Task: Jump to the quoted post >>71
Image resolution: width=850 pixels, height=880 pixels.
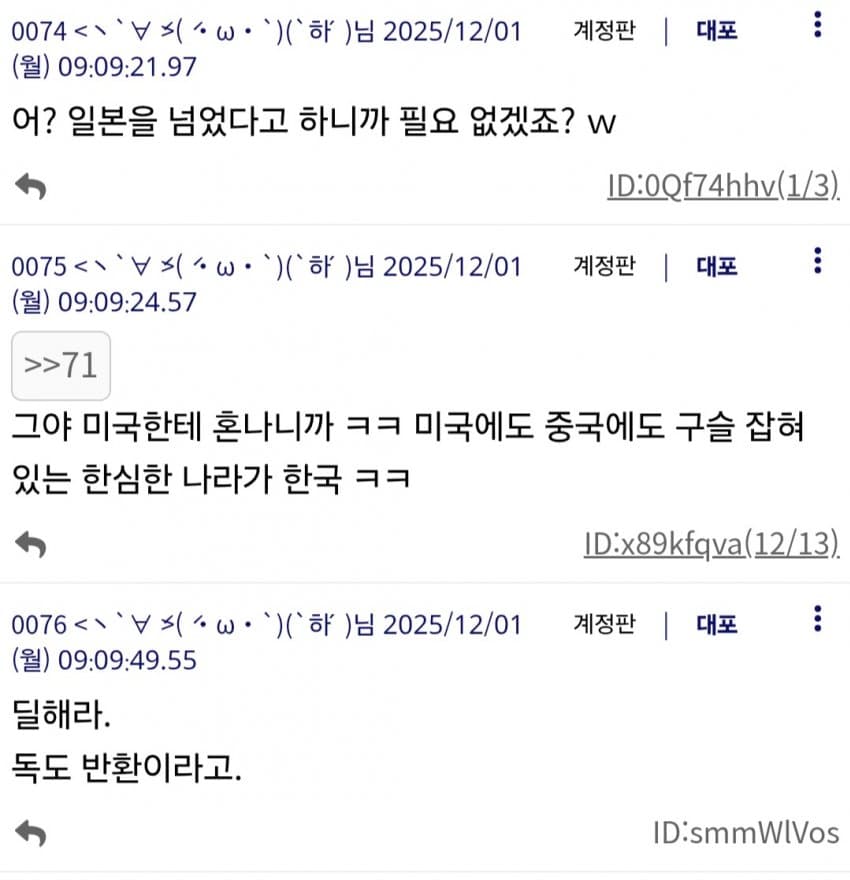Action: [60, 365]
